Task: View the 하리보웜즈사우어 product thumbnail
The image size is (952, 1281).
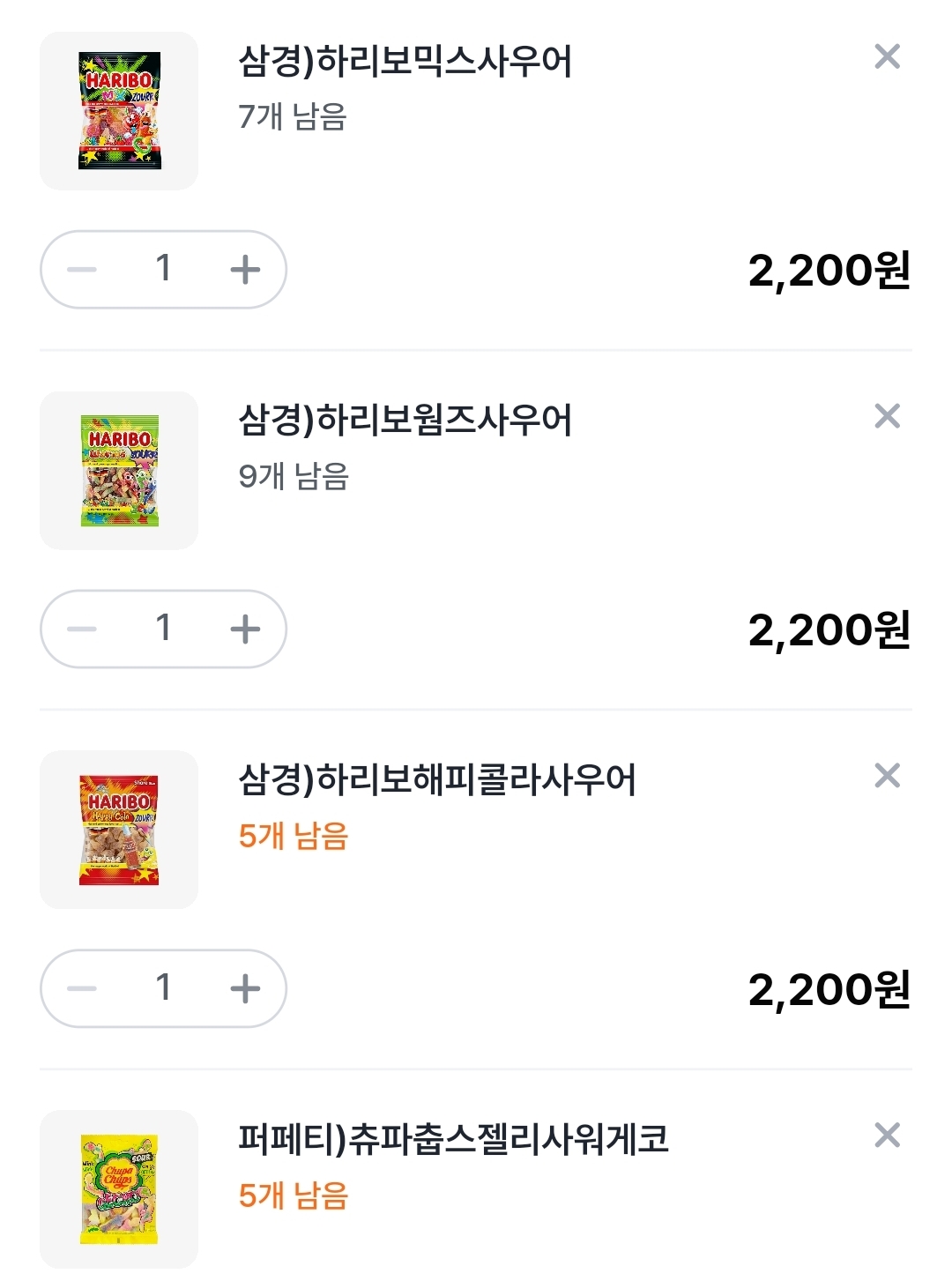Action: 119,471
